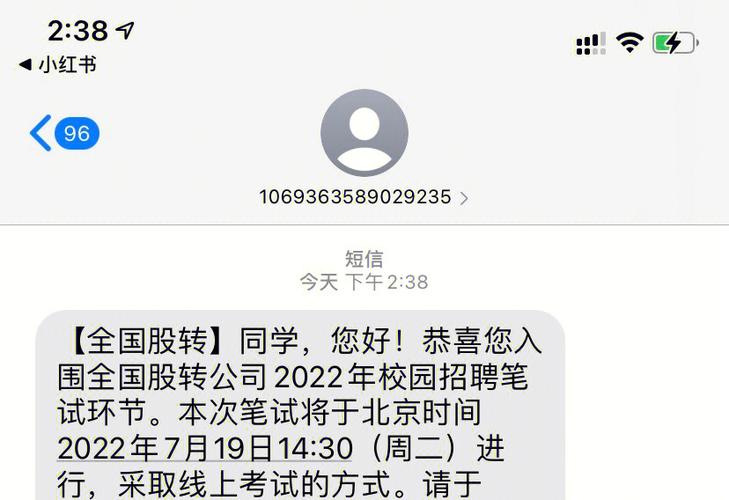Go back to the messages list

coord(62,133)
